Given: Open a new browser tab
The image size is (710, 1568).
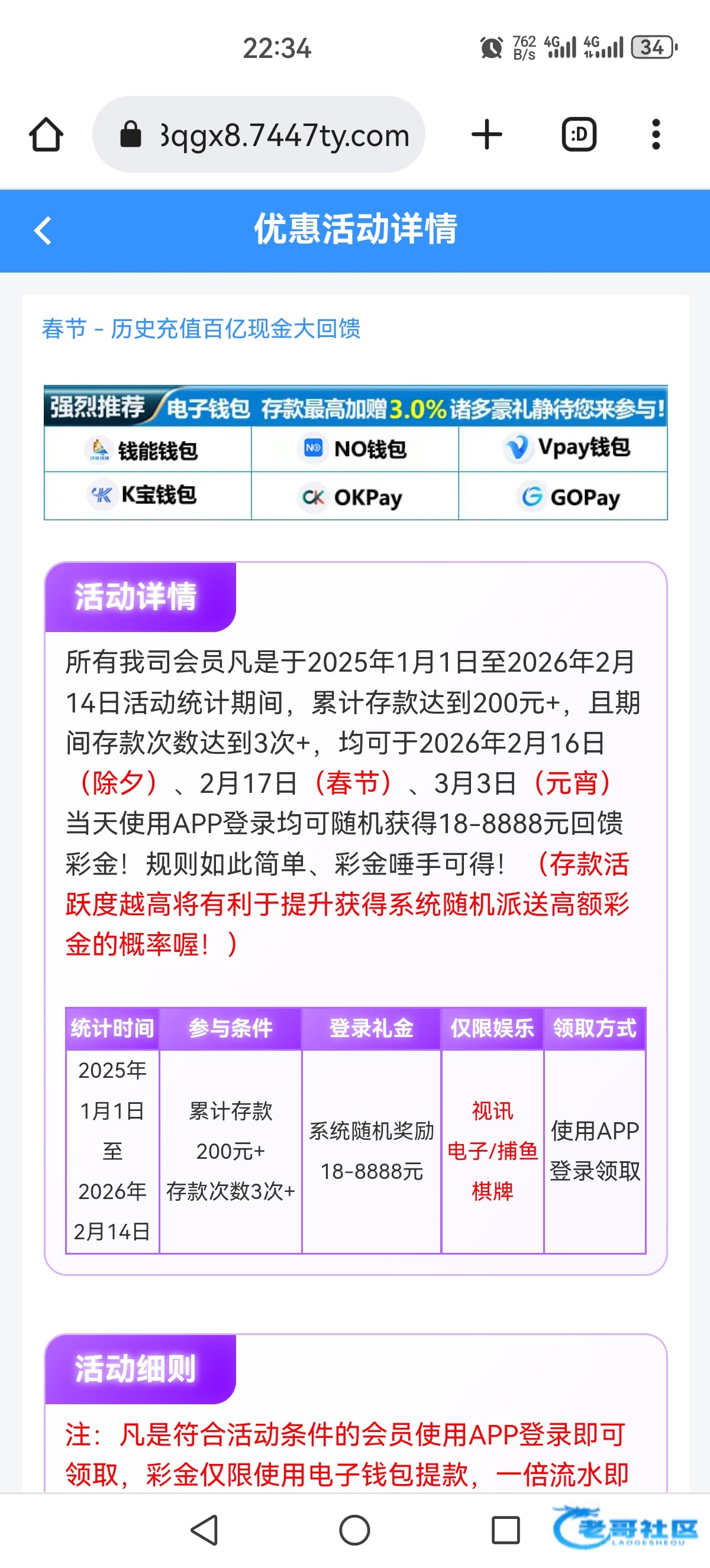Looking at the screenshot, I should 486,135.
